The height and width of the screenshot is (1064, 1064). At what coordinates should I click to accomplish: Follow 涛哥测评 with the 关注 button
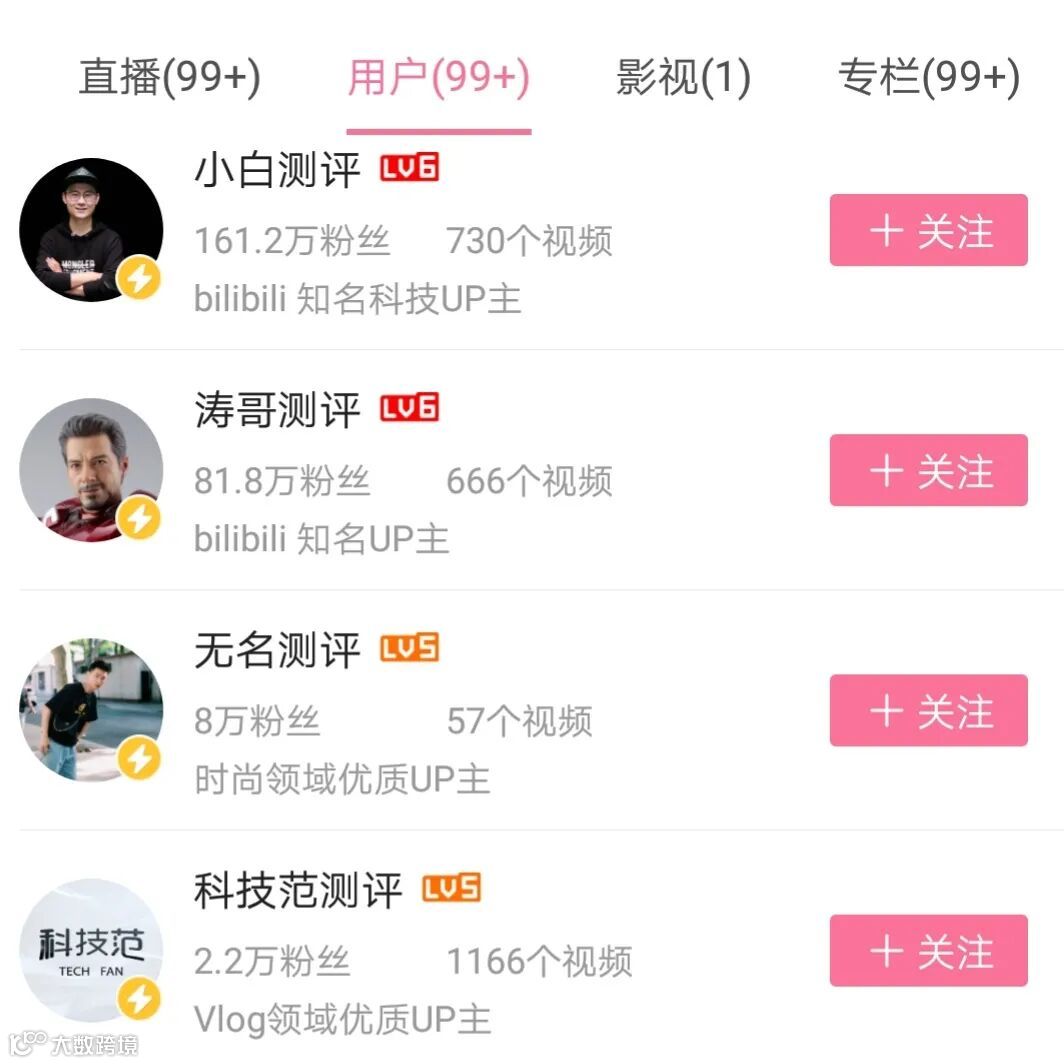pos(928,470)
